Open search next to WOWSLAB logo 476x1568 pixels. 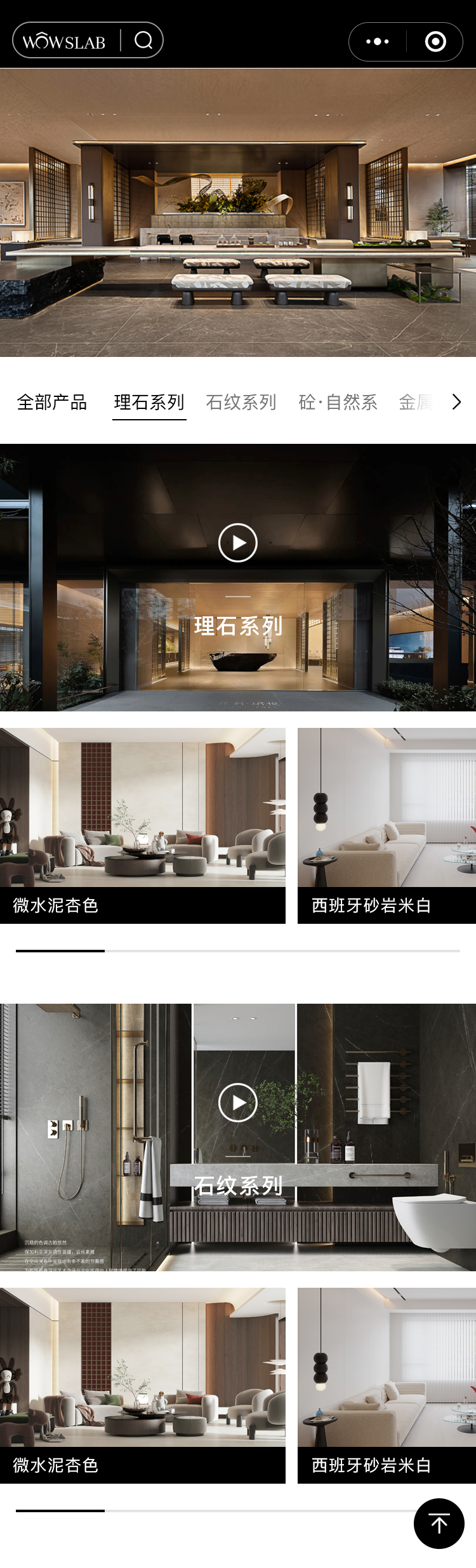(x=143, y=41)
